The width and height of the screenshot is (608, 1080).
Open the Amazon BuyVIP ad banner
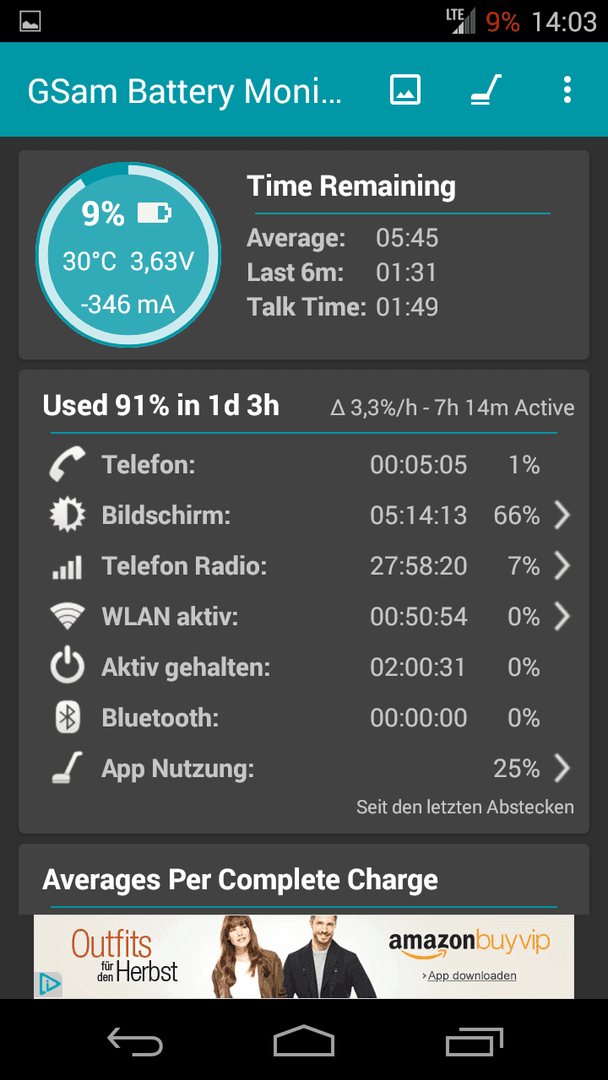coord(304,956)
